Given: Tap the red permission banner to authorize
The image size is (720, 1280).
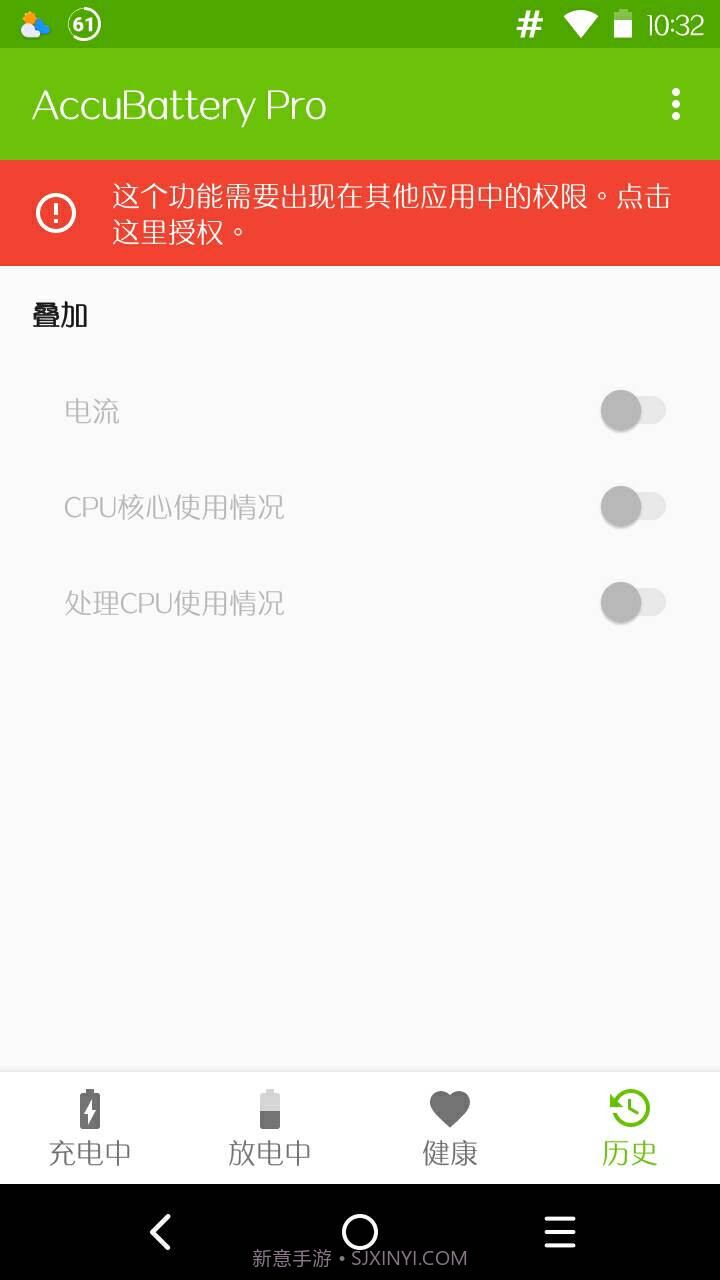Looking at the screenshot, I should pos(360,212).
